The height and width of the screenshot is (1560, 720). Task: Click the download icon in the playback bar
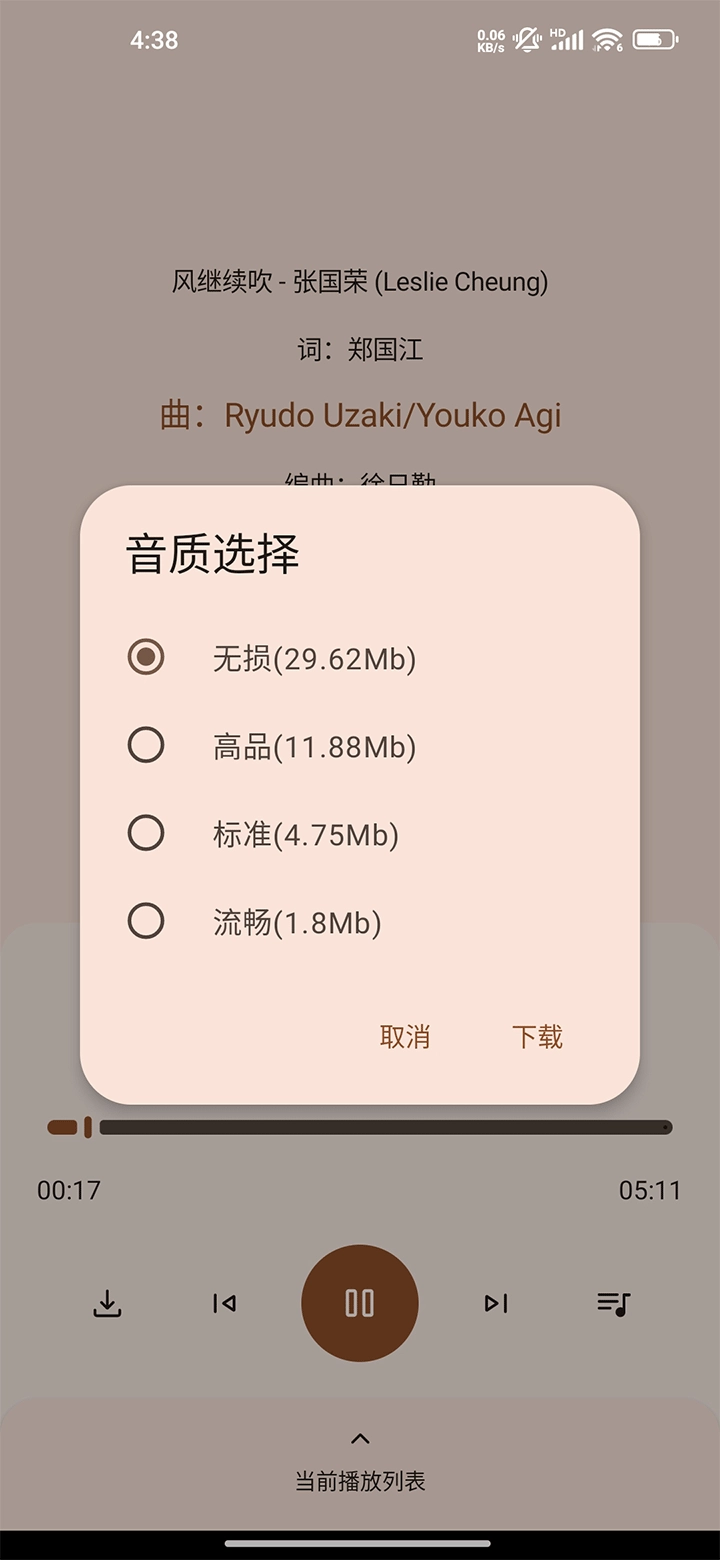coord(107,1303)
